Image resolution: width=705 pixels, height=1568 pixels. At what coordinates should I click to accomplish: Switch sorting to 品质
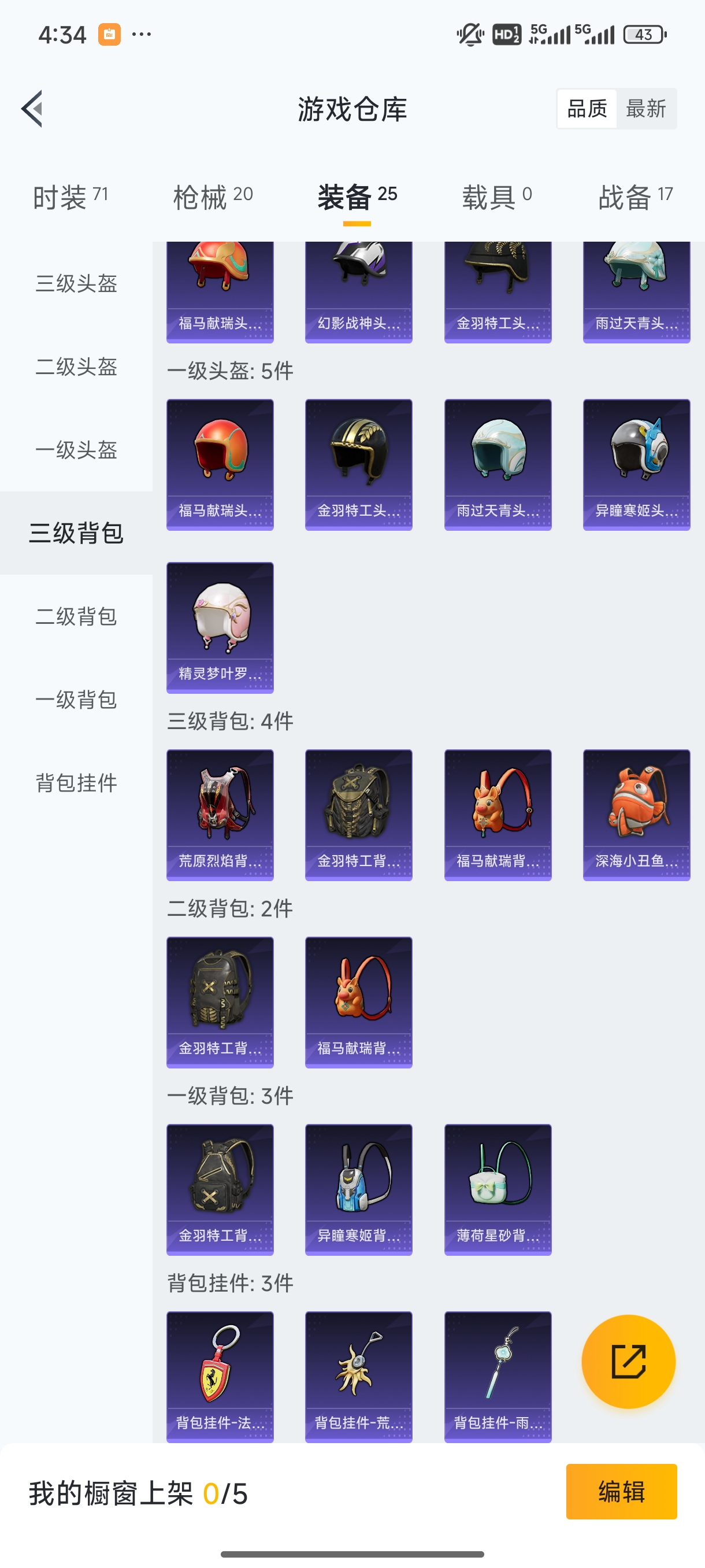click(x=587, y=108)
